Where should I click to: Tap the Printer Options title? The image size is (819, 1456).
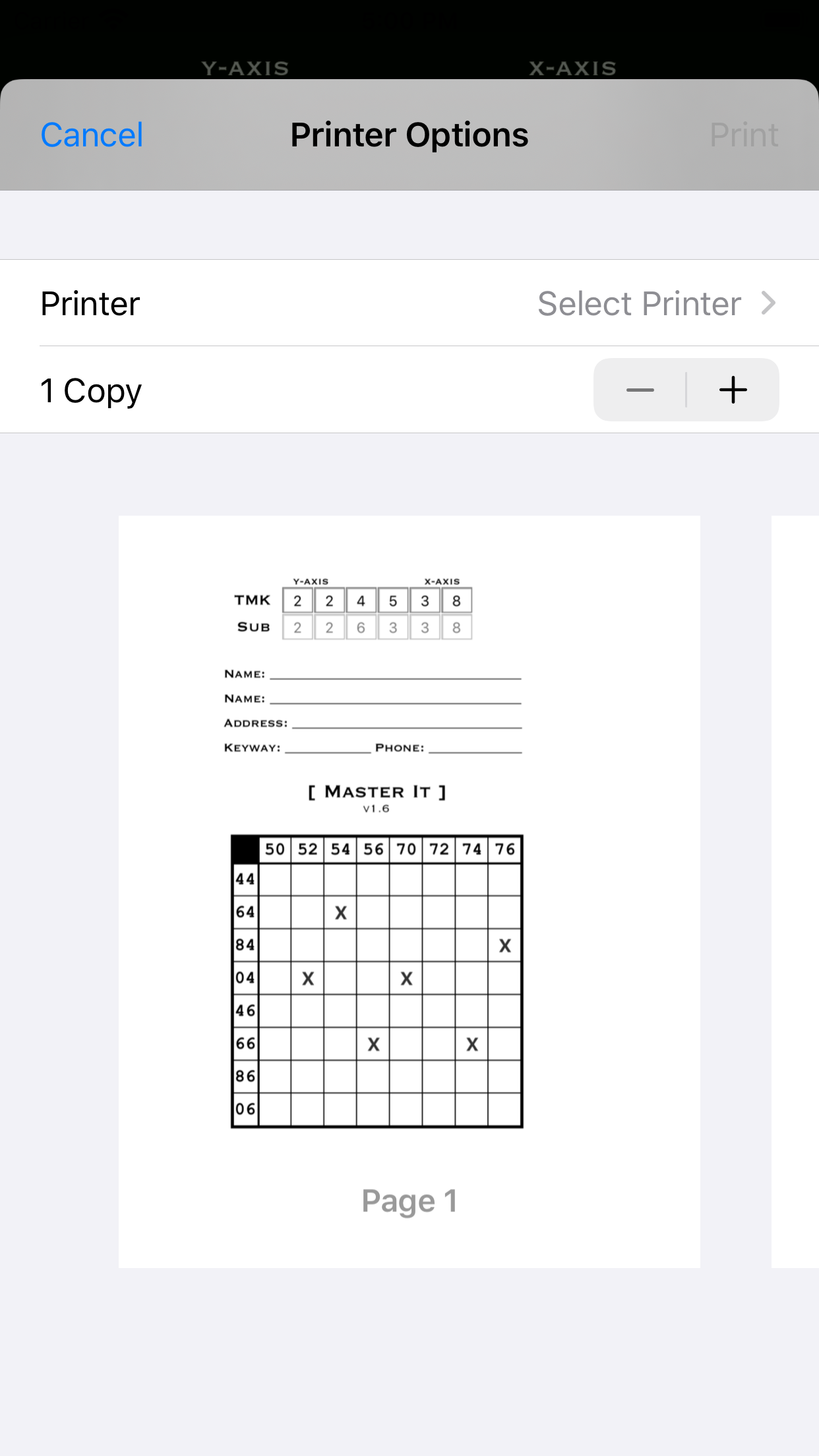tap(409, 134)
